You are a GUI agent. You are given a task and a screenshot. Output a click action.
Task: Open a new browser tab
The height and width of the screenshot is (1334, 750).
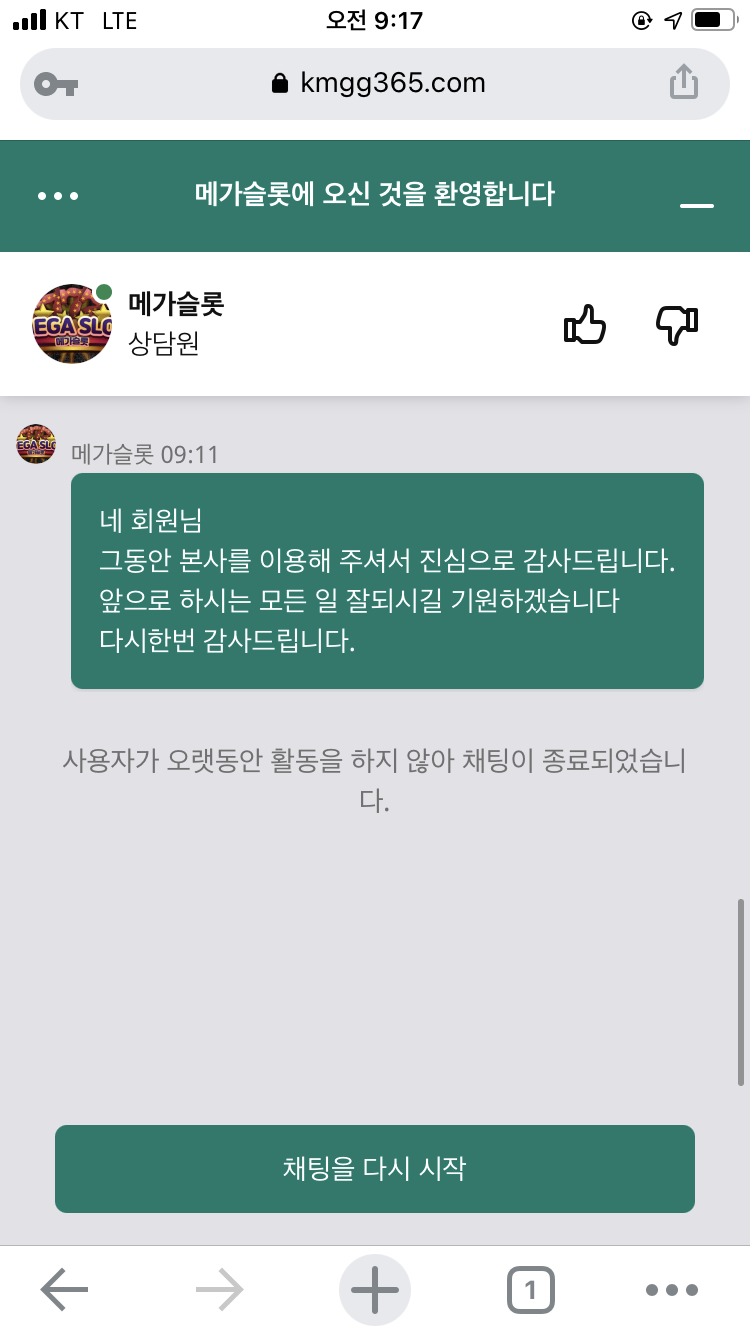[375, 1290]
